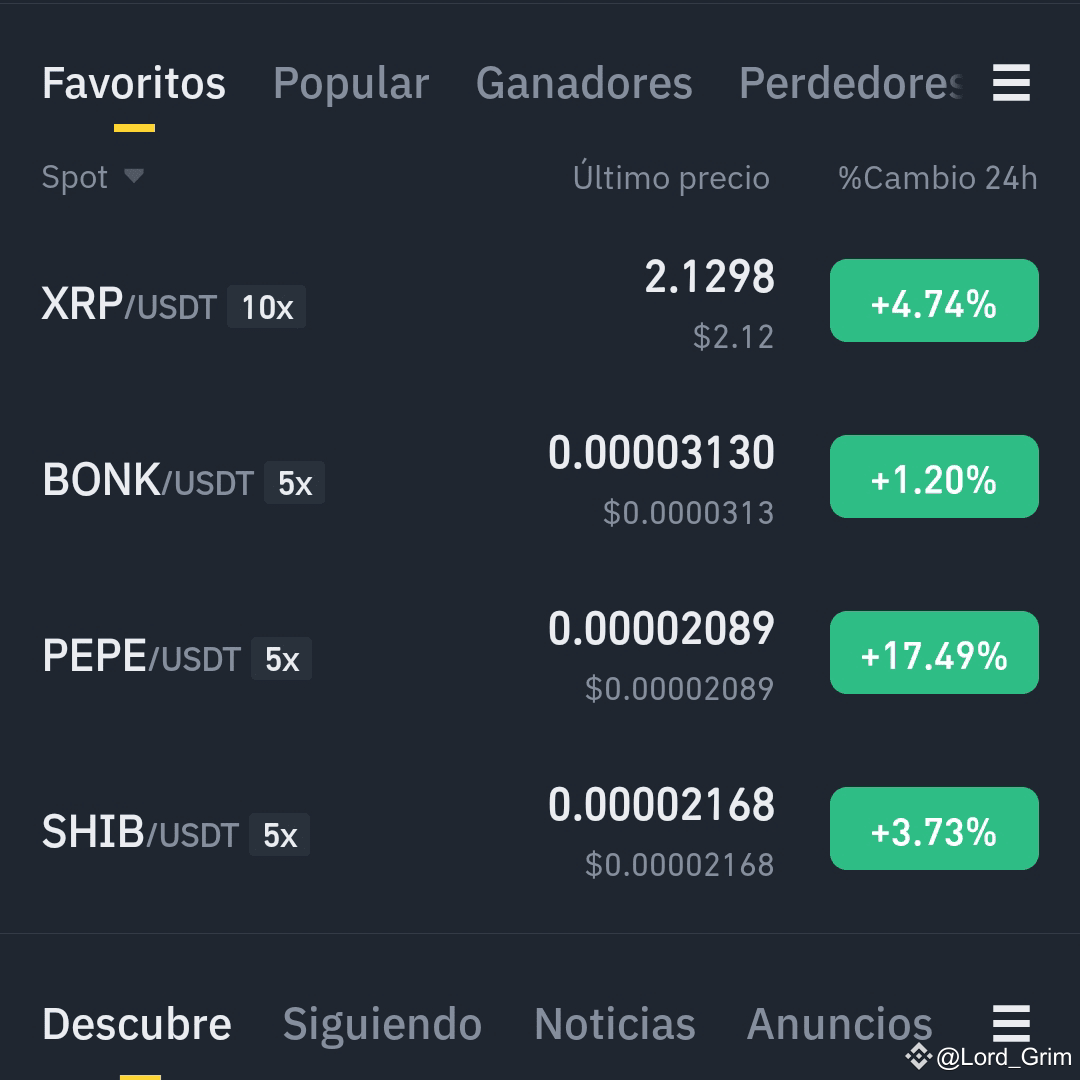
Task: Select the Descubre tab
Action: (136, 1024)
